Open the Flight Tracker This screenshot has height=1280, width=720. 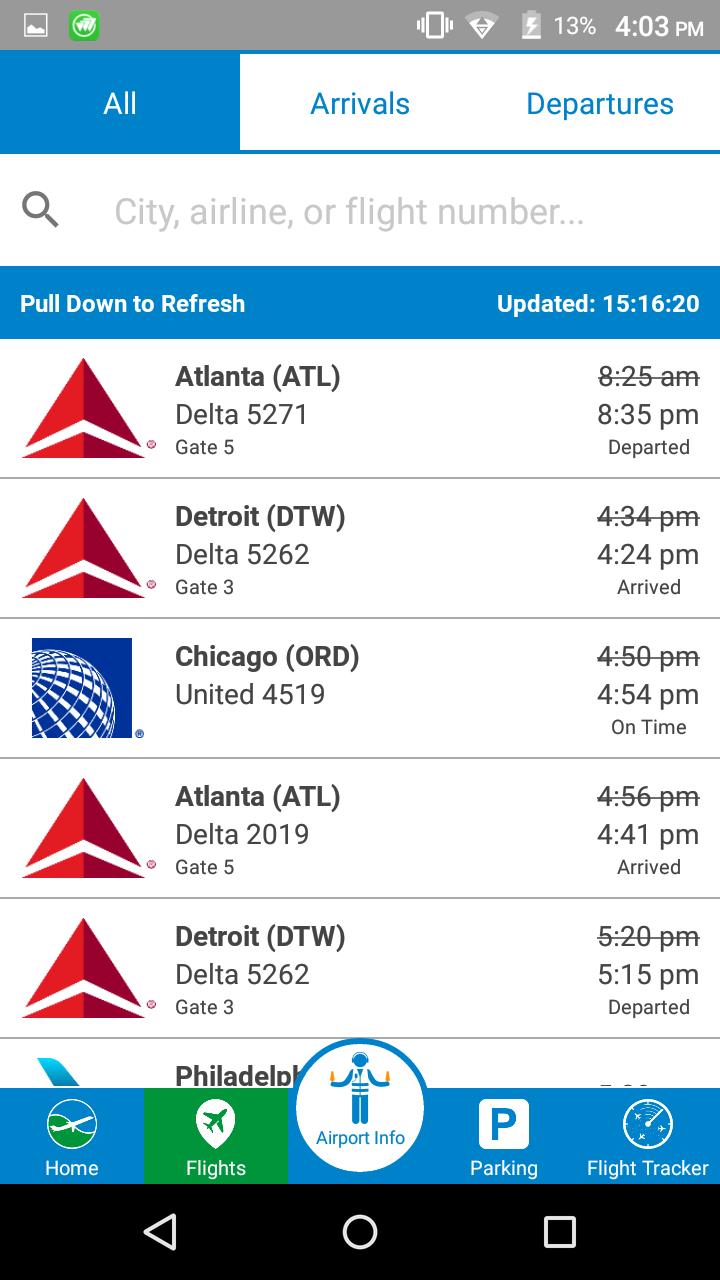(x=648, y=1137)
